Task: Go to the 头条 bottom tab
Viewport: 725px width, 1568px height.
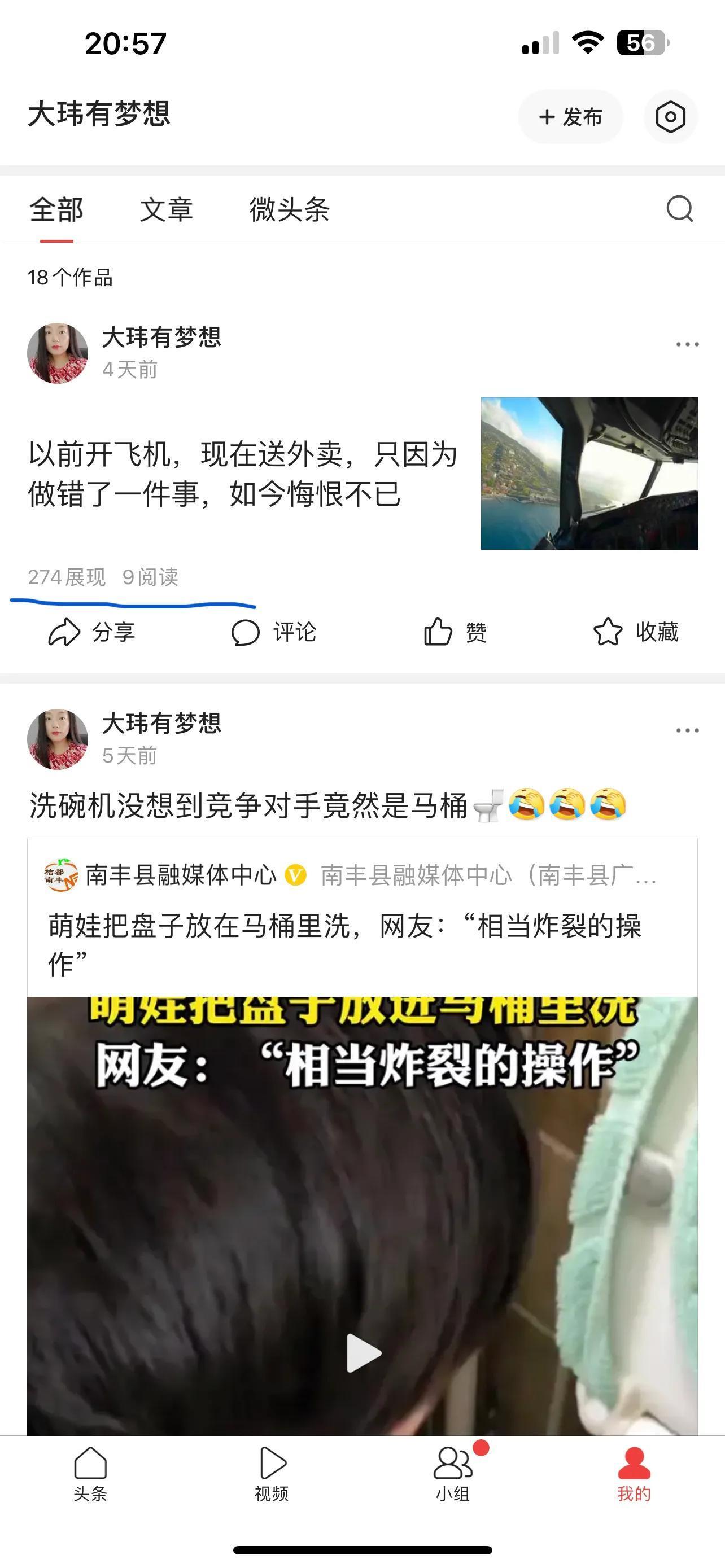Action: click(x=90, y=1474)
